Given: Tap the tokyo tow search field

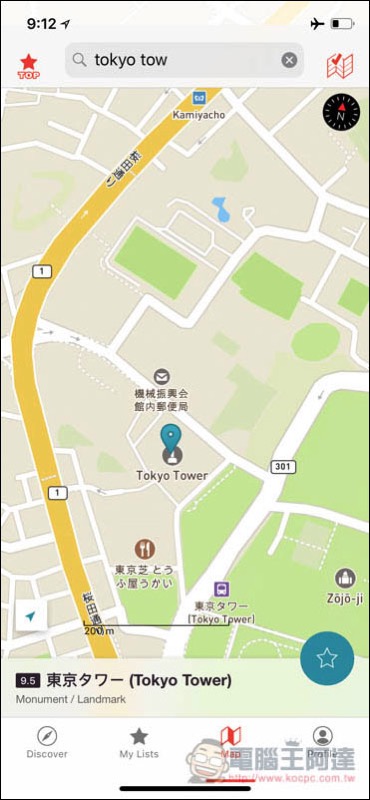Looking at the screenshot, I should click(x=184, y=60).
